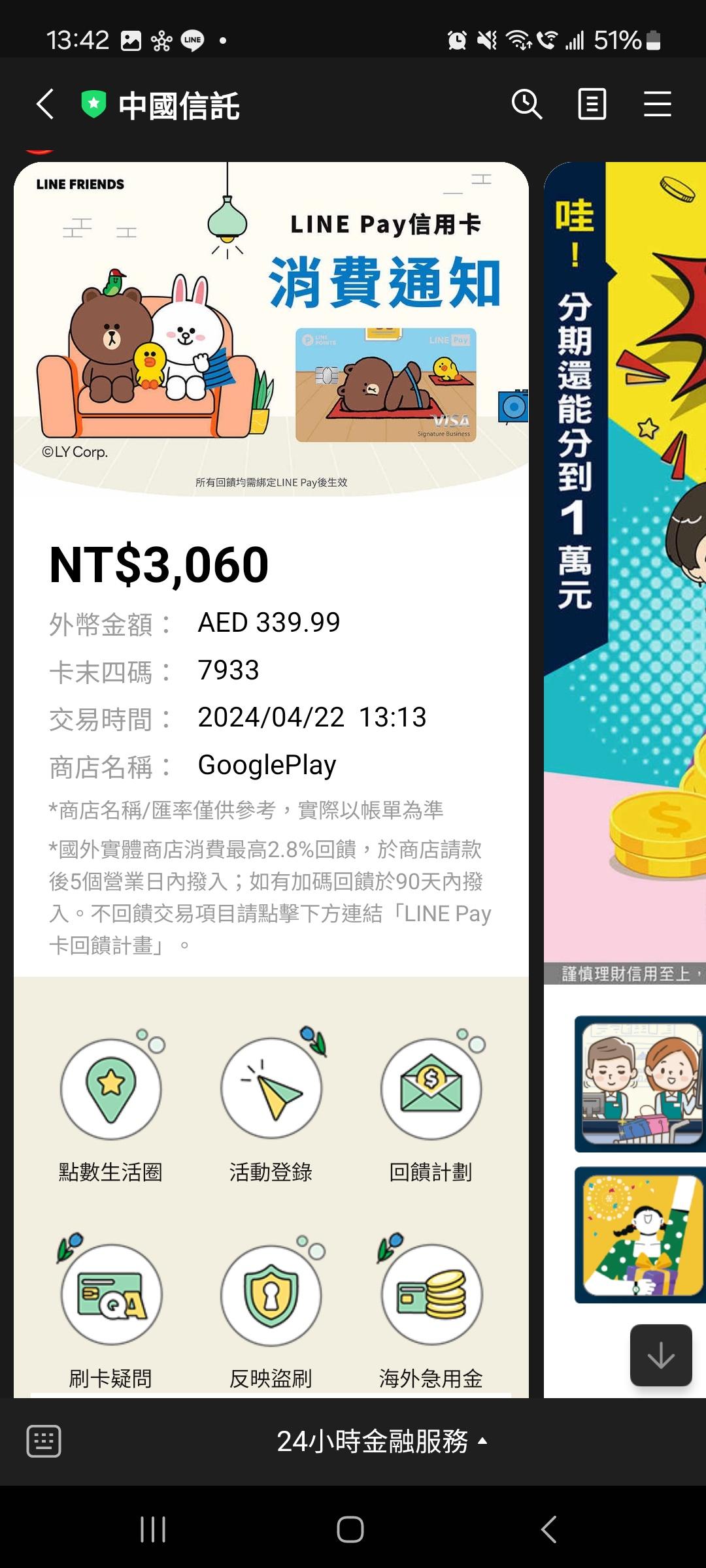Open the chat hamburger menu

click(657, 105)
